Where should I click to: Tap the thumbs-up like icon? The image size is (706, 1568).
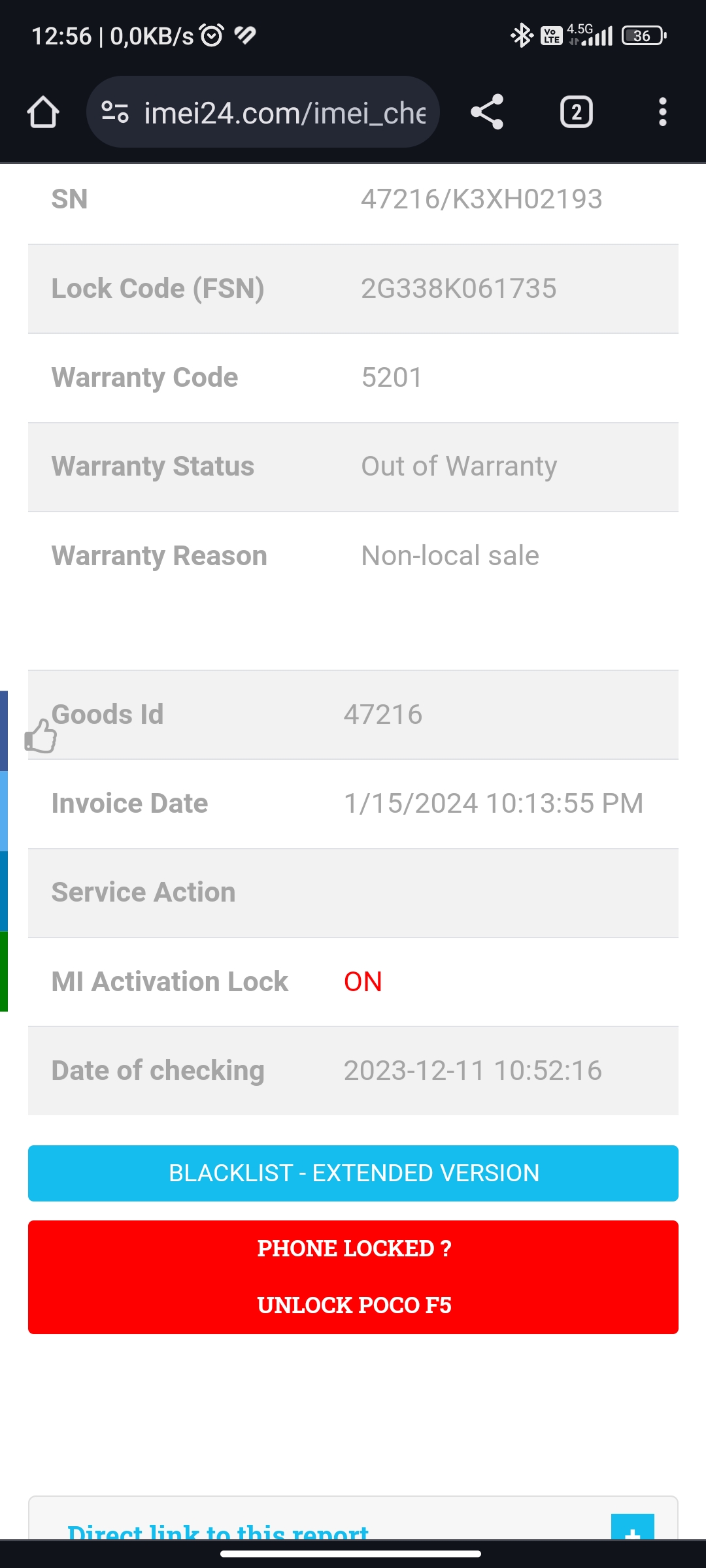pos(41,736)
